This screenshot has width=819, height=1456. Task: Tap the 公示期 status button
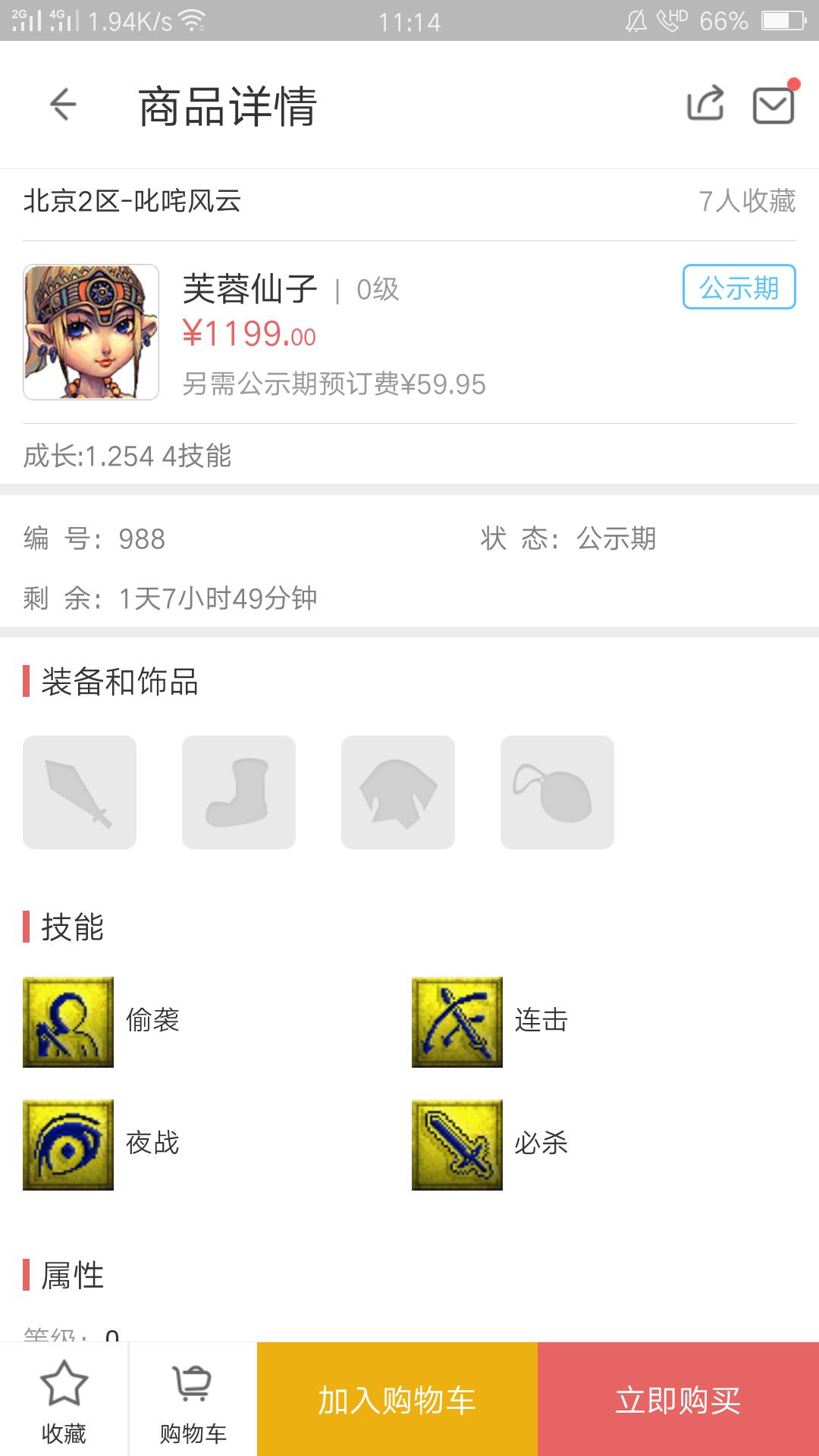(x=739, y=287)
